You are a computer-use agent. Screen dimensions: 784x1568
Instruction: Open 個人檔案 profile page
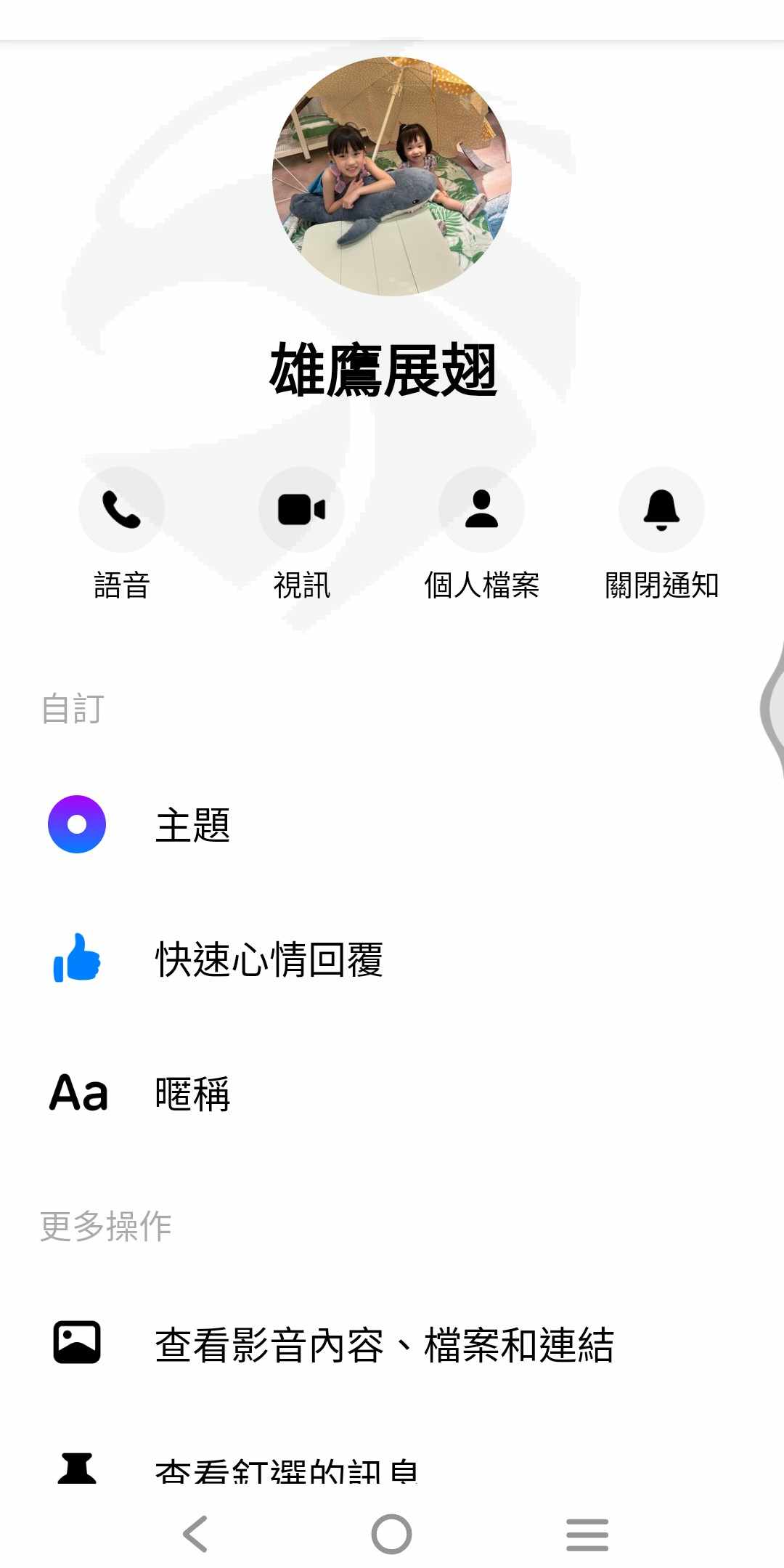481,509
